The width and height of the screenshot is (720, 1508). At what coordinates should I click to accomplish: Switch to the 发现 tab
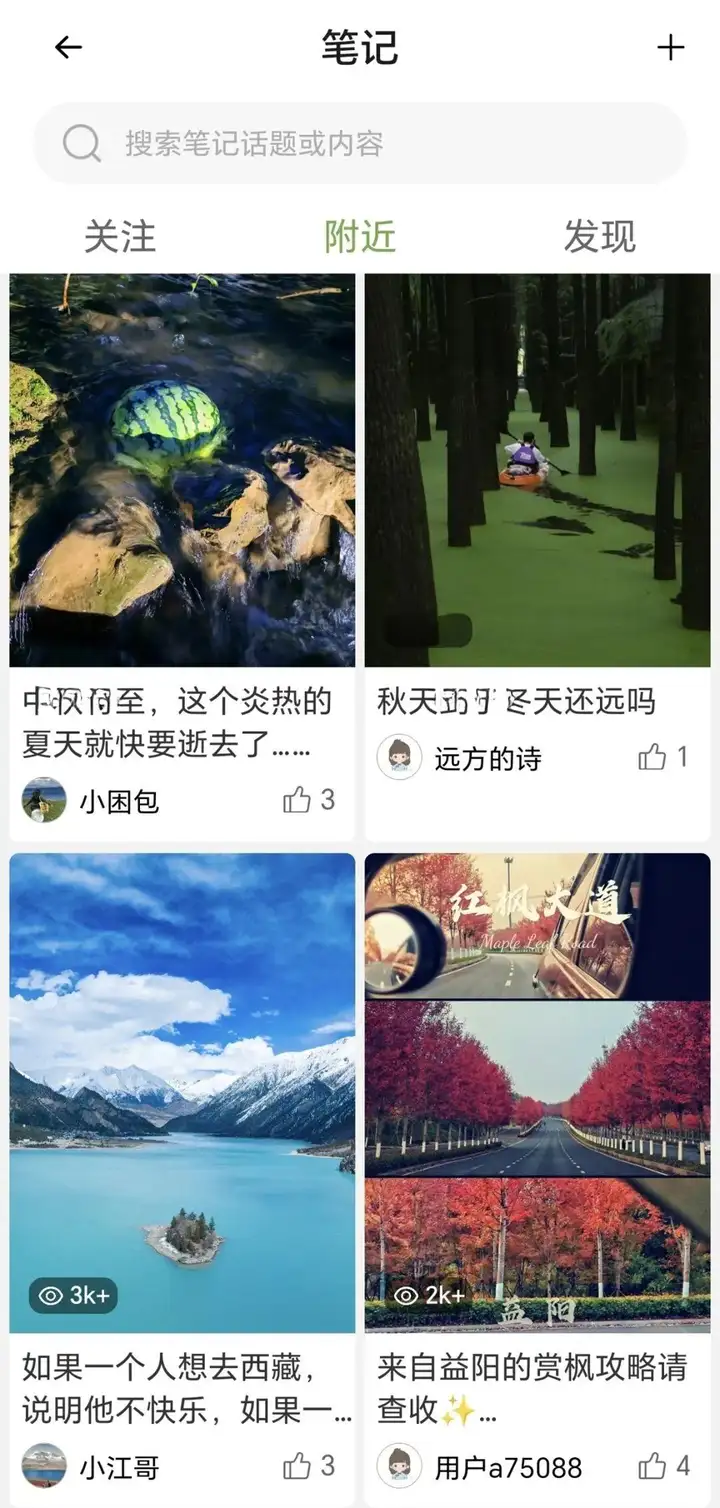[x=600, y=237]
